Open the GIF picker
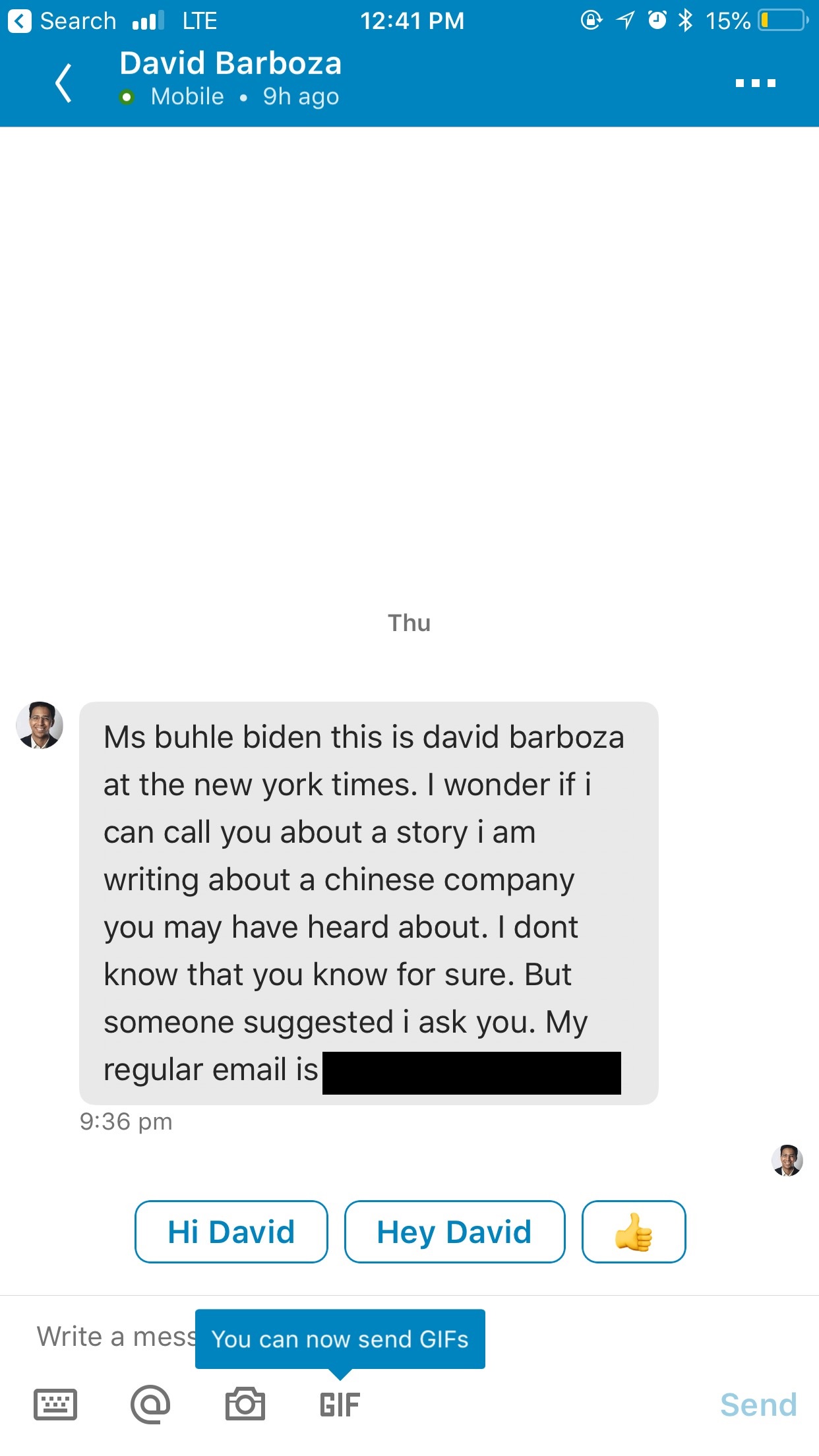Viewport: 819px width, 1456px height. pyautogui.click(x=340, y=1405)
